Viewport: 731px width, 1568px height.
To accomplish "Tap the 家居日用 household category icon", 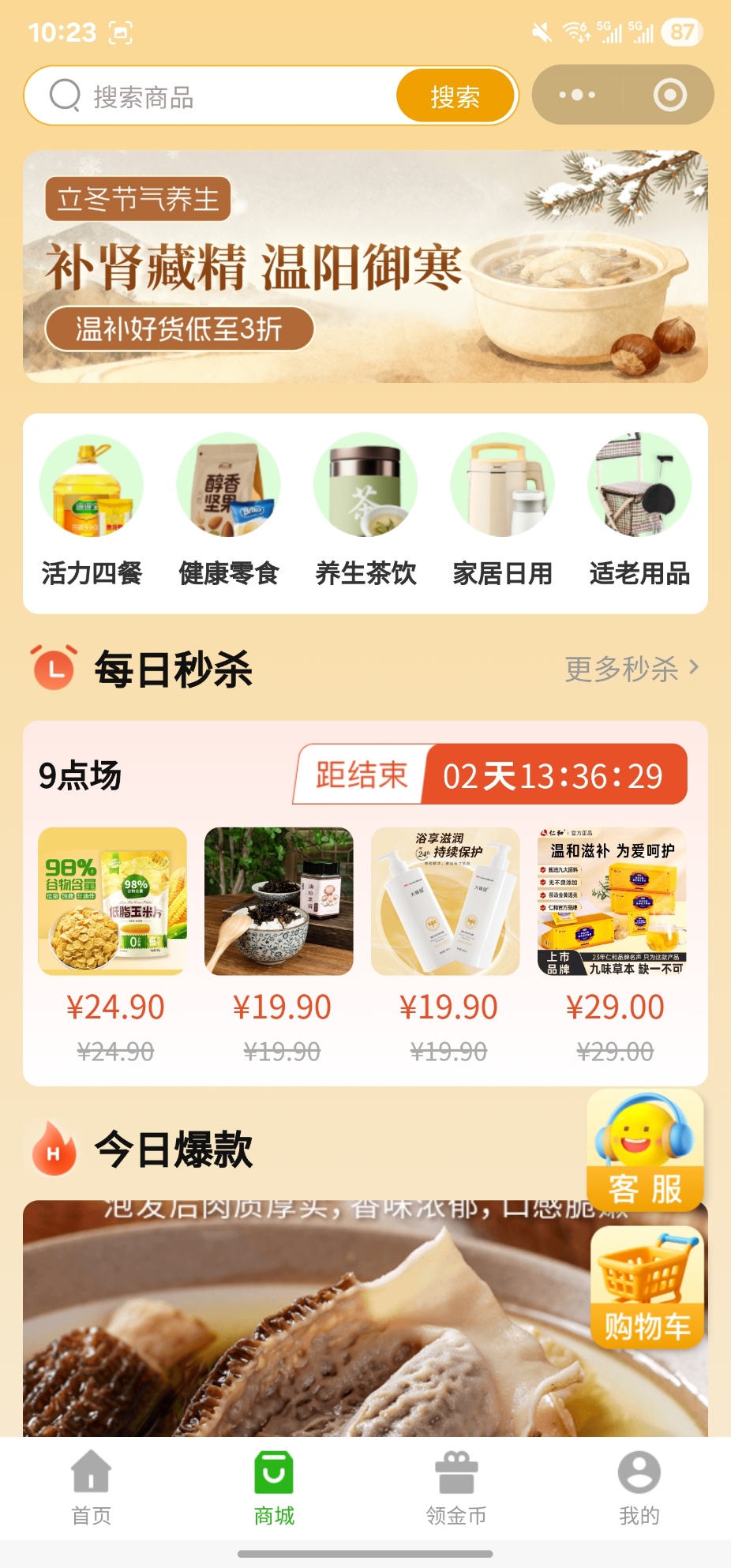I will pos(502,486).
